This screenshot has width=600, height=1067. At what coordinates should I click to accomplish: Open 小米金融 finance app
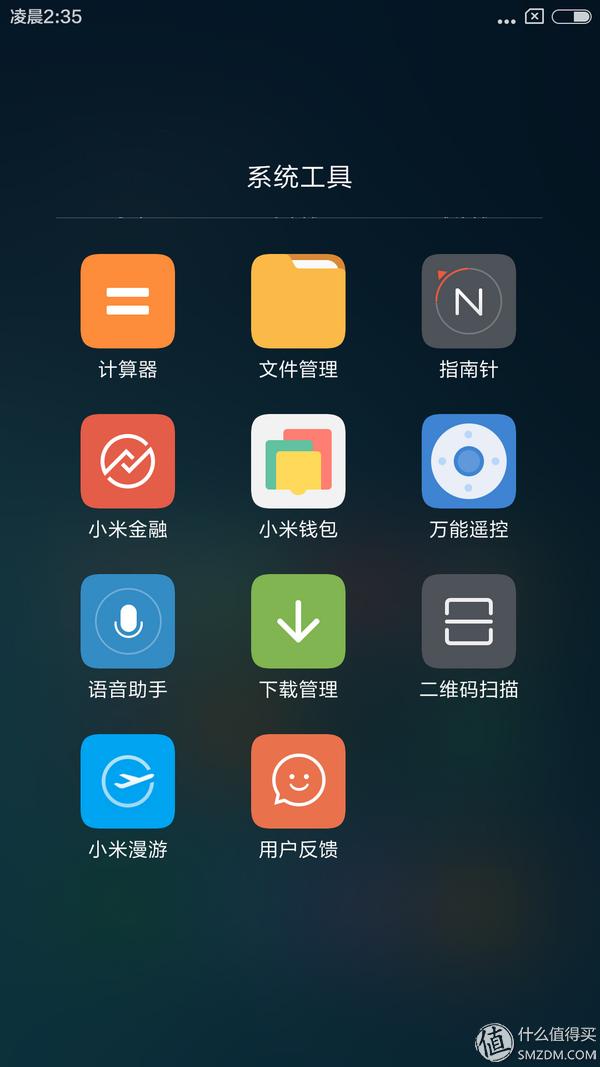pos(128,461)
